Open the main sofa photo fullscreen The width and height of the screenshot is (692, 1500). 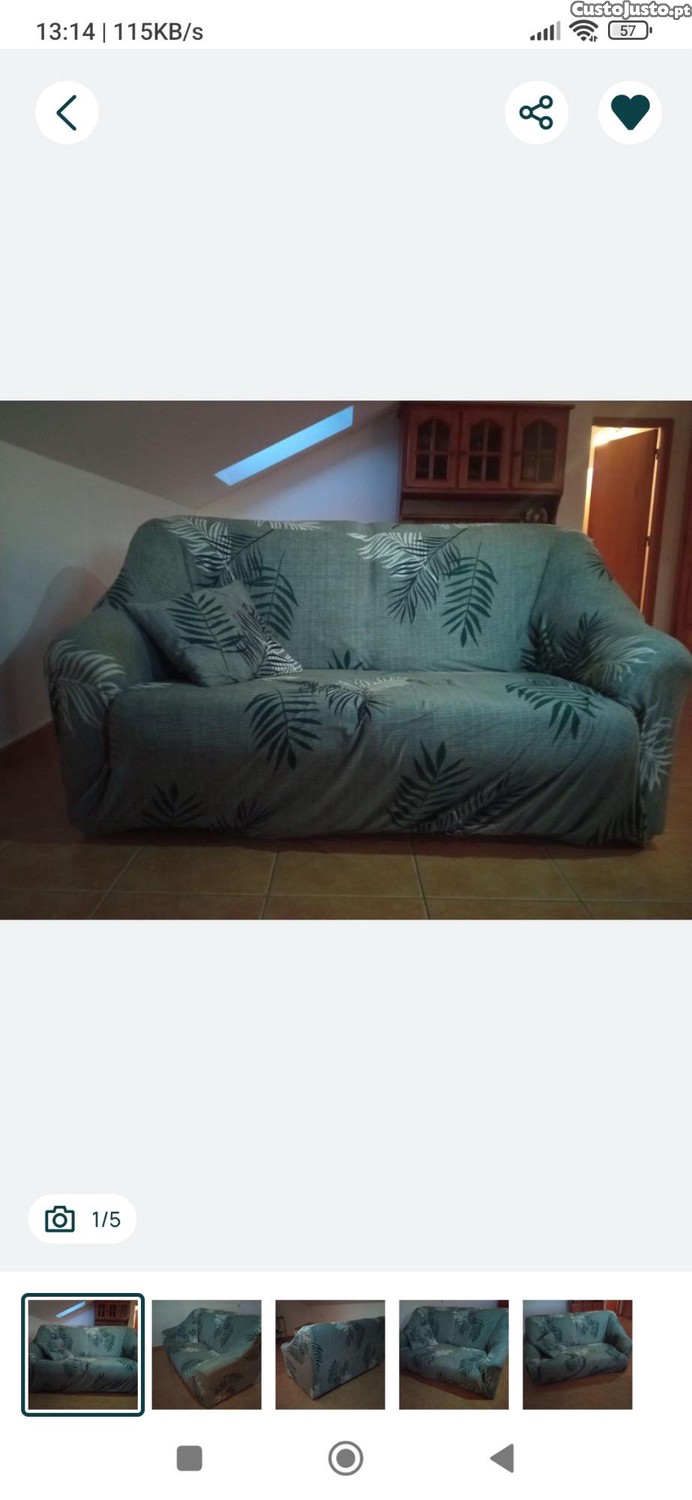(346, 660)
